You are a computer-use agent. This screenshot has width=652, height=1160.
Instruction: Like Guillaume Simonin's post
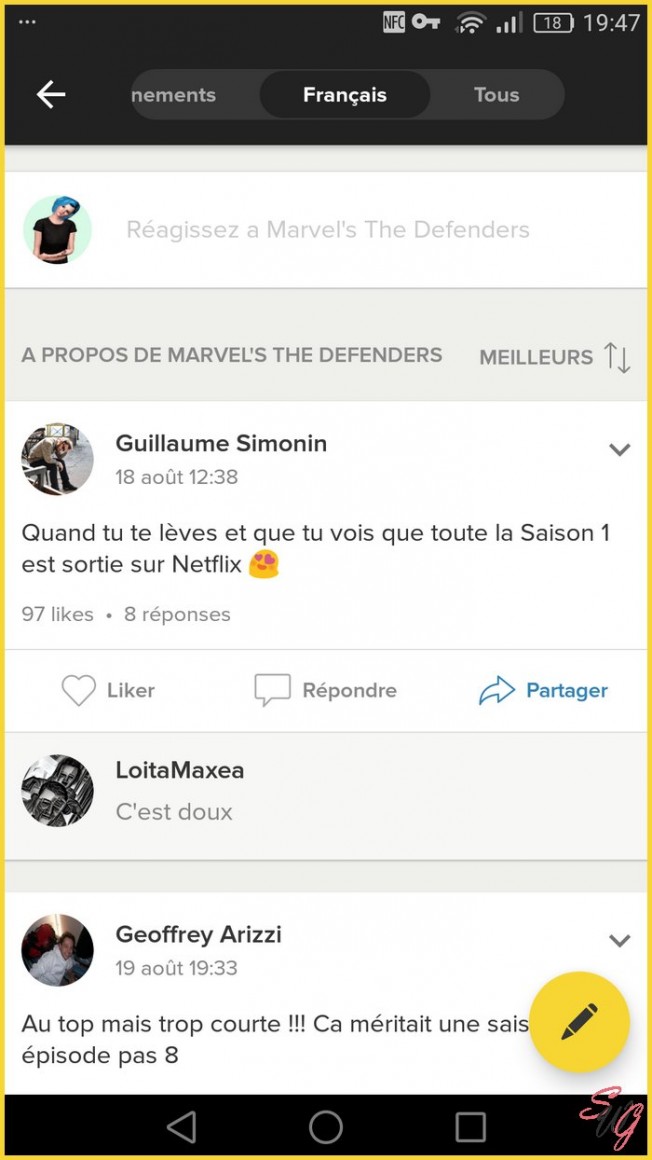[x=108, y=690]
